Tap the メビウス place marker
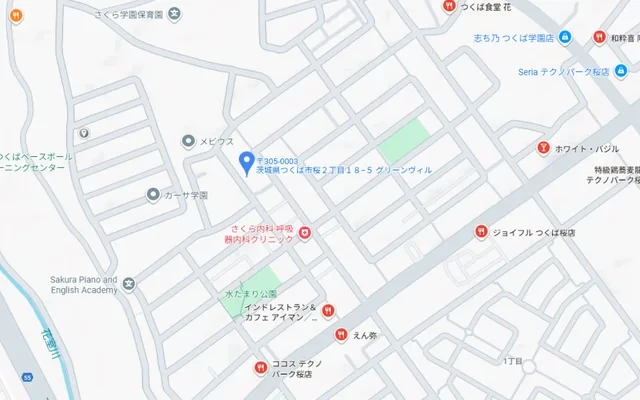 click(x=189, y=142)
